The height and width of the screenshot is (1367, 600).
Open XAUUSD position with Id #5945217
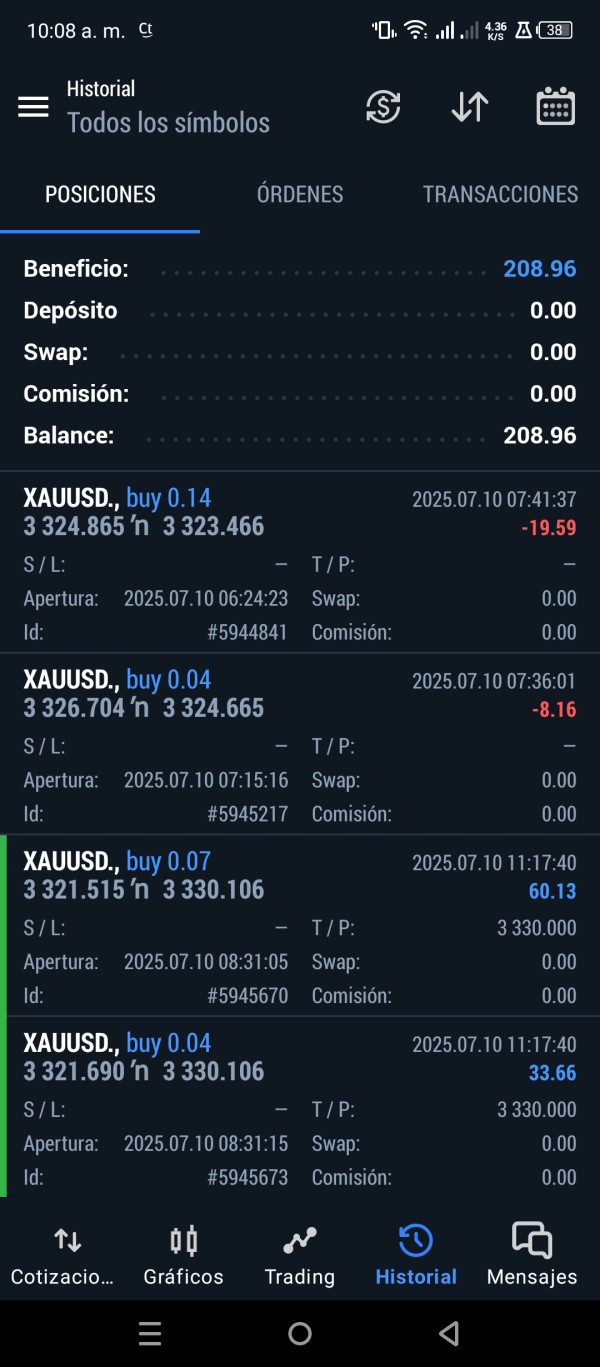click(300, 744)
